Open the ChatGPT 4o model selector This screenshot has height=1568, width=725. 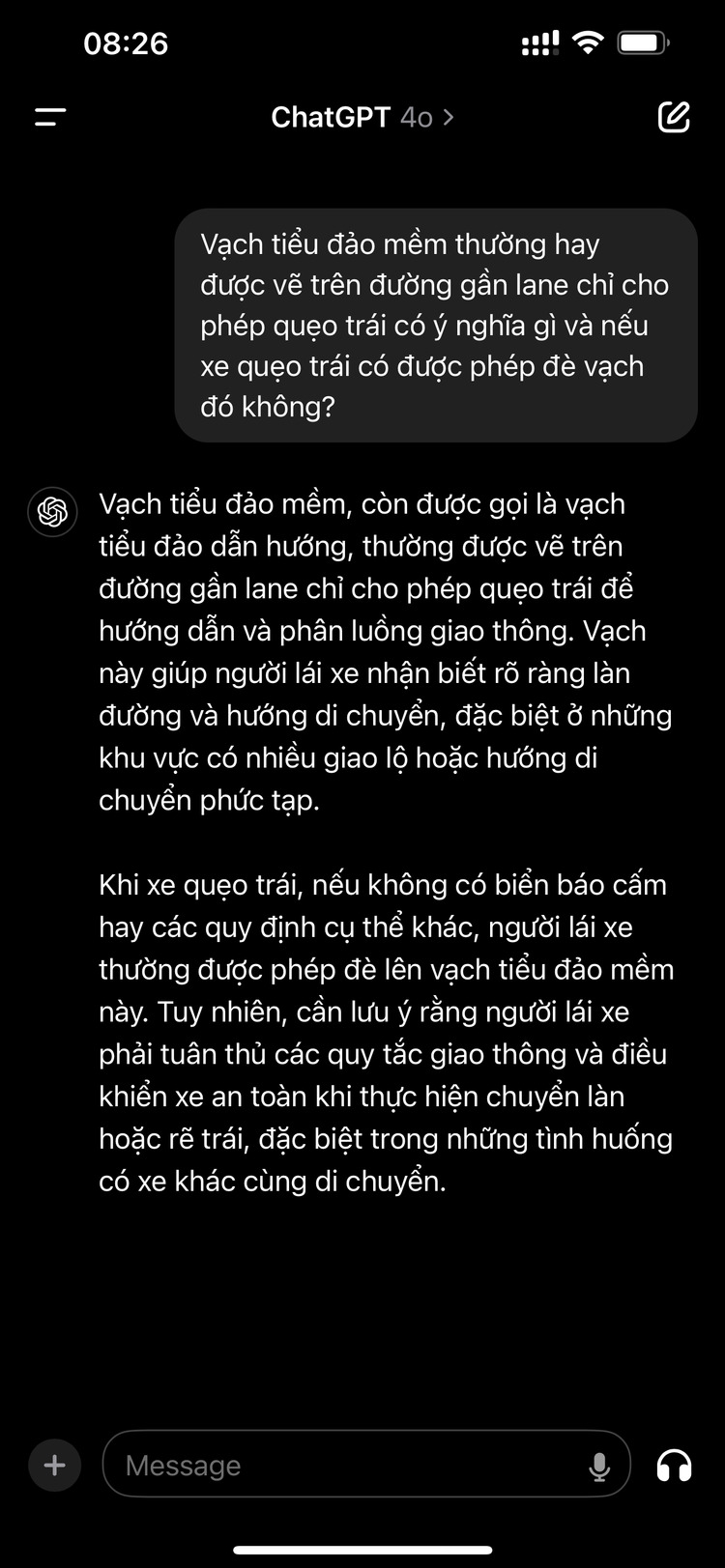tap(362, 118)
